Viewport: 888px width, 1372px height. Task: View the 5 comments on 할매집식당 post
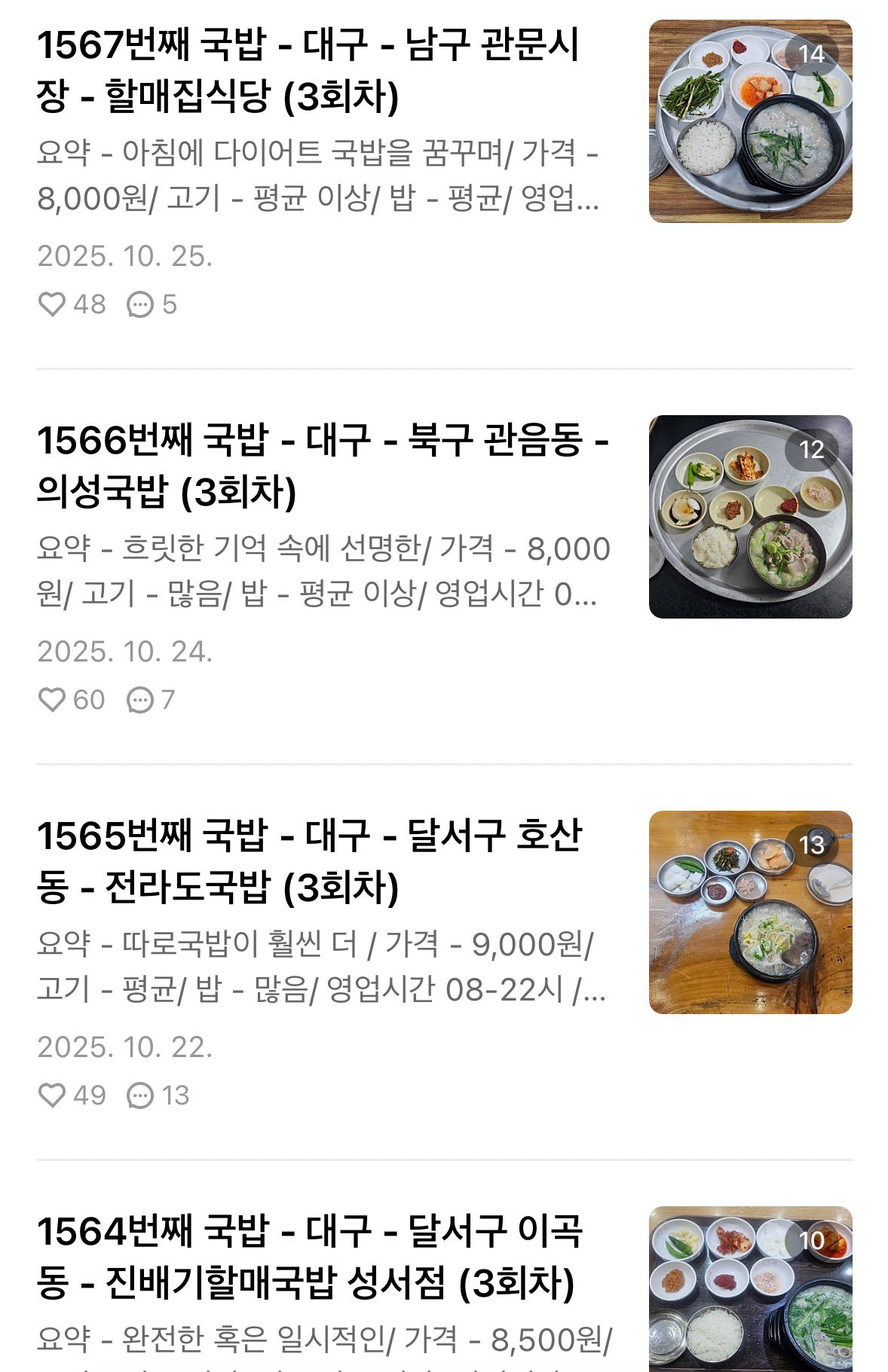[x=140, y=304]
